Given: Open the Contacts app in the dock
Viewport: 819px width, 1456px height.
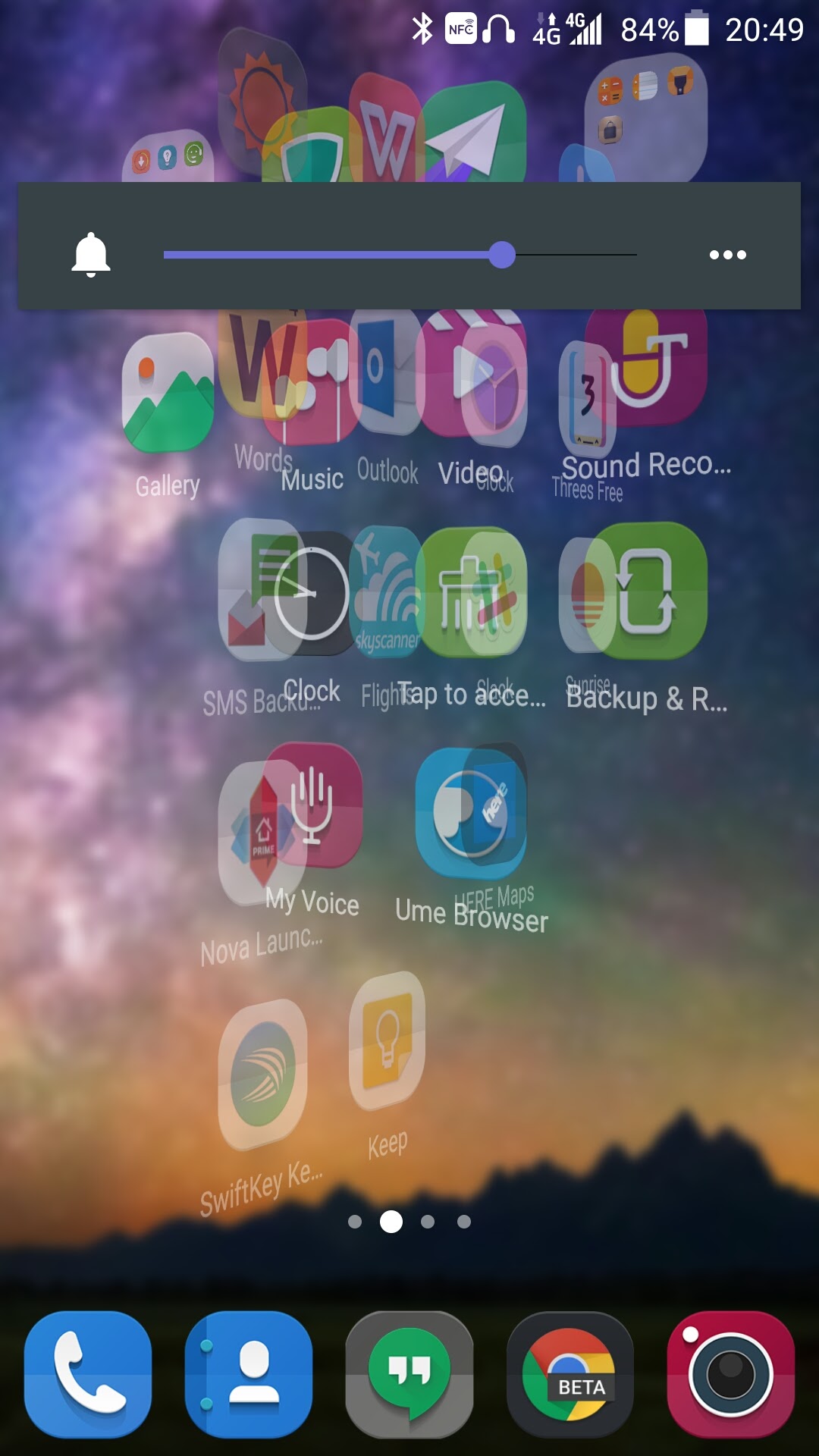Looking at the screenshot, I should click(249, 1374).
